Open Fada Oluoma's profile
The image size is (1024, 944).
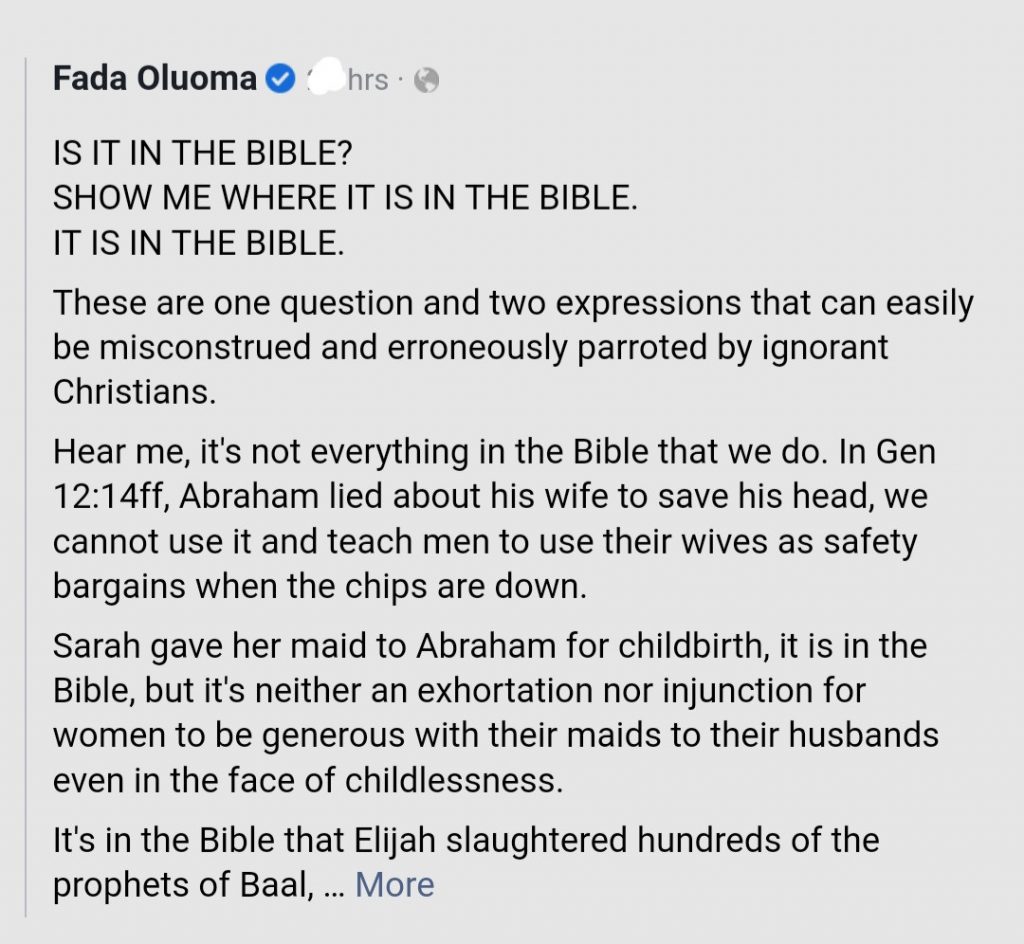point(154,78)
